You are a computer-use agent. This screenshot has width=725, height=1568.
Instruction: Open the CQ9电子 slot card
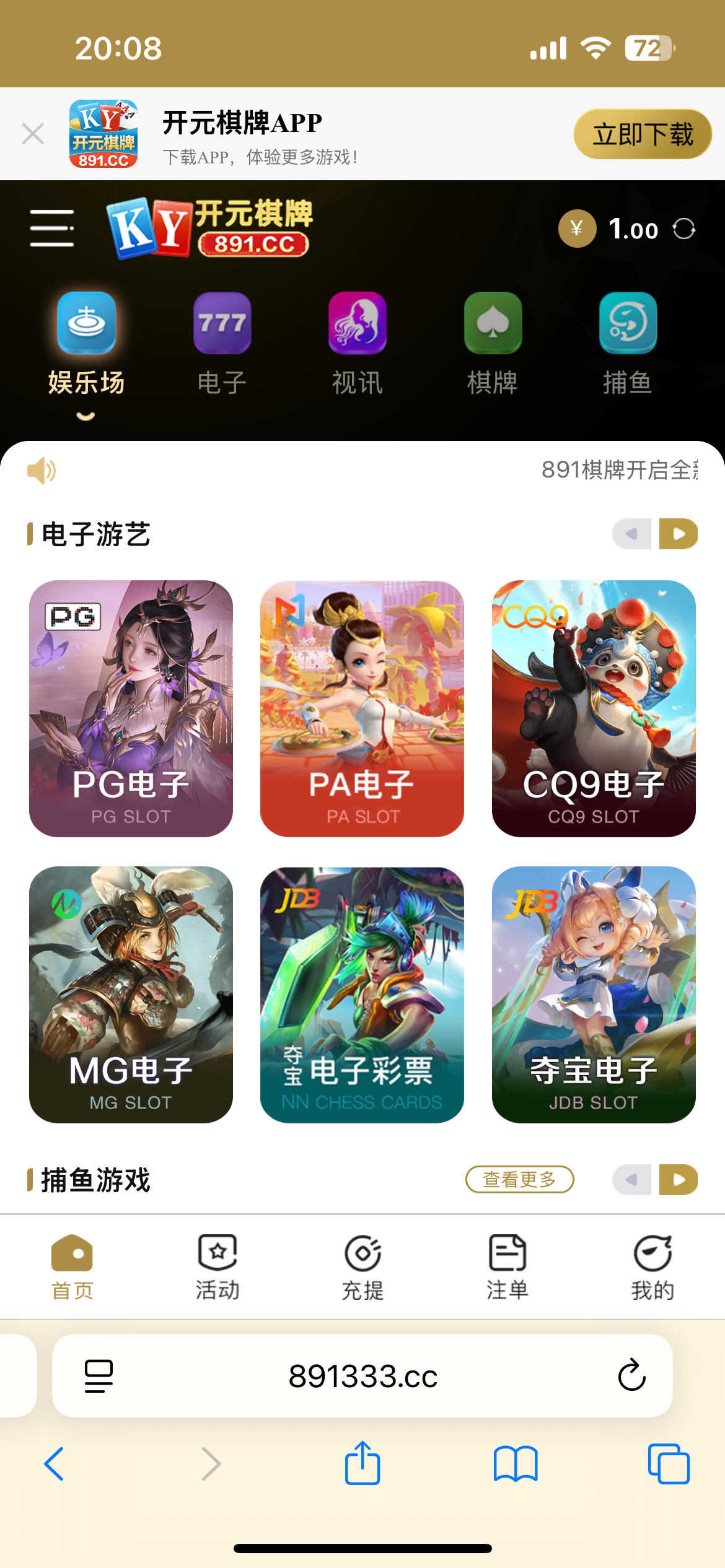[x=594, y=708]
